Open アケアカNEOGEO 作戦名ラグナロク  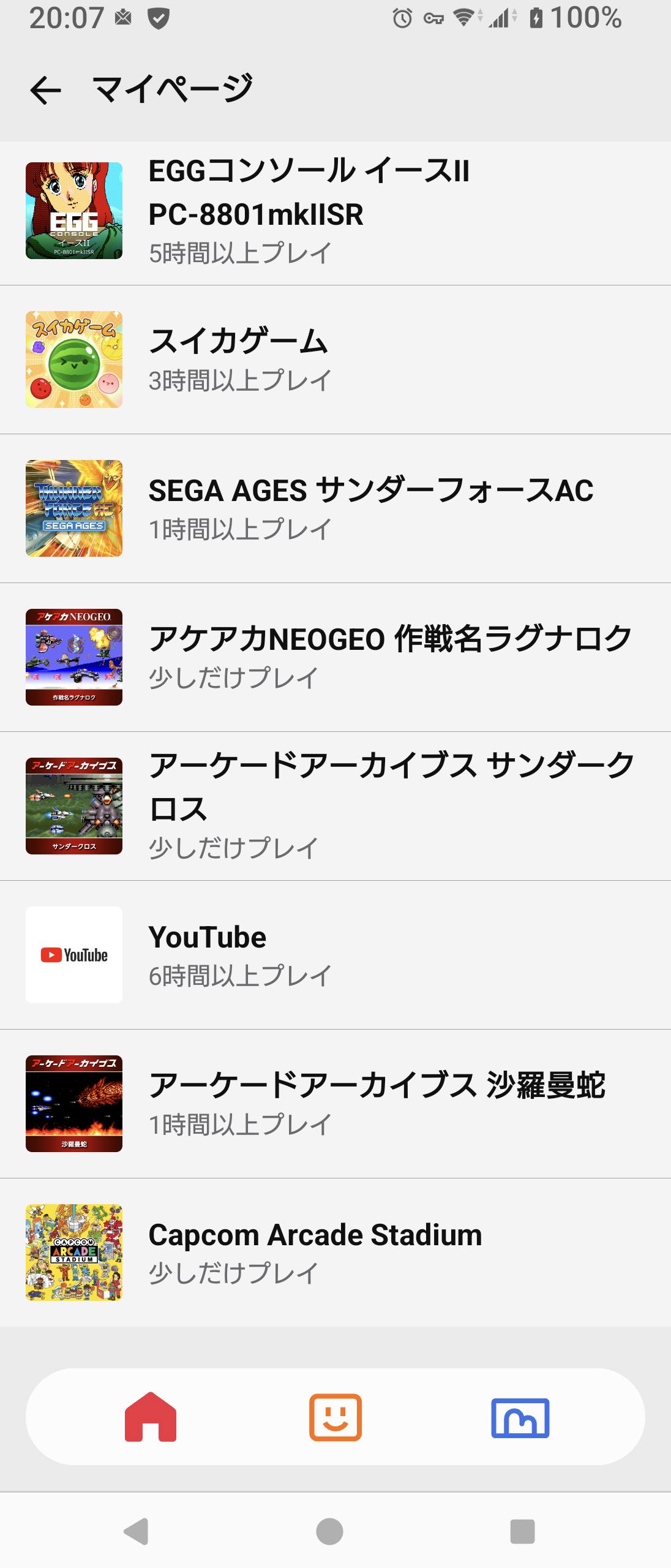pos(335,657)
